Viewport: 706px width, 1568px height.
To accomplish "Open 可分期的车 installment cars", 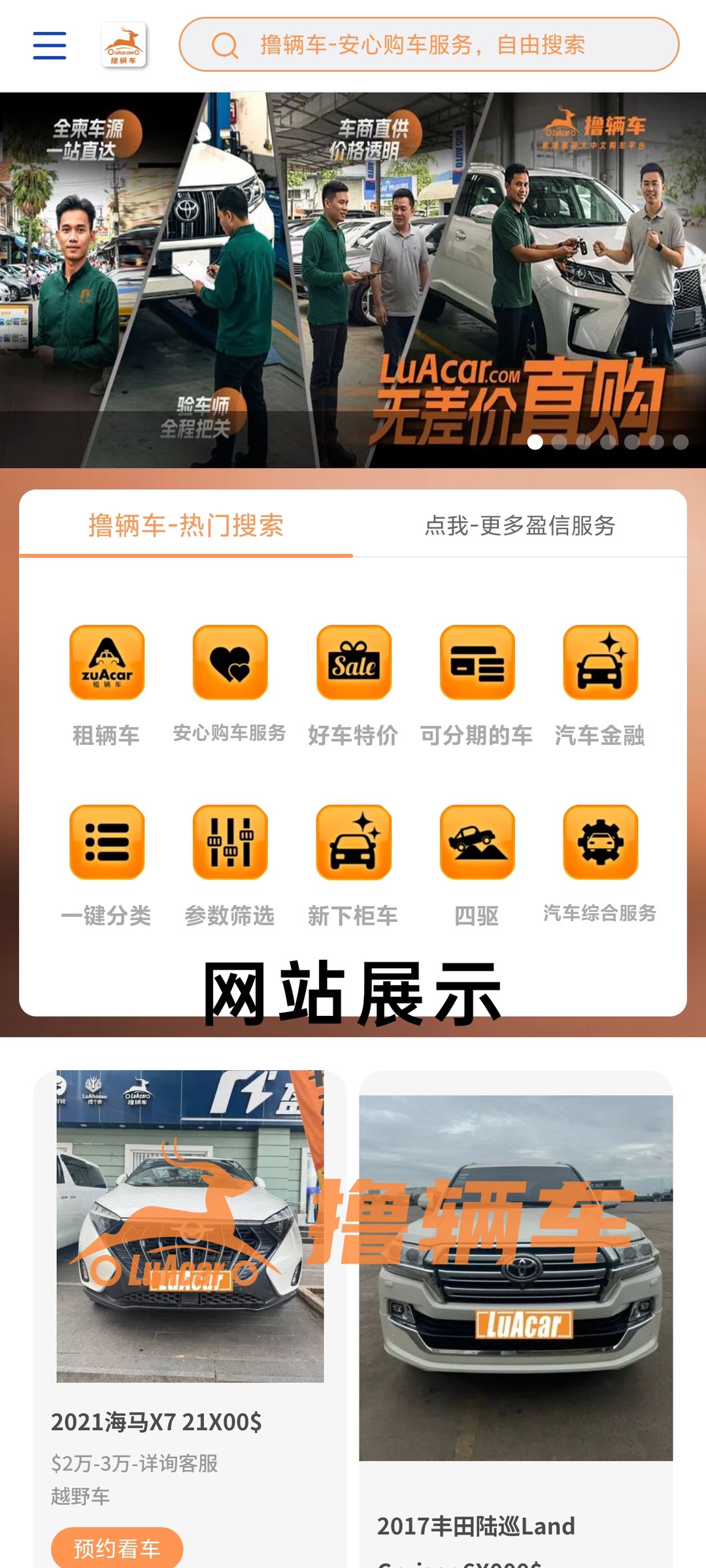I will [477, 662].
